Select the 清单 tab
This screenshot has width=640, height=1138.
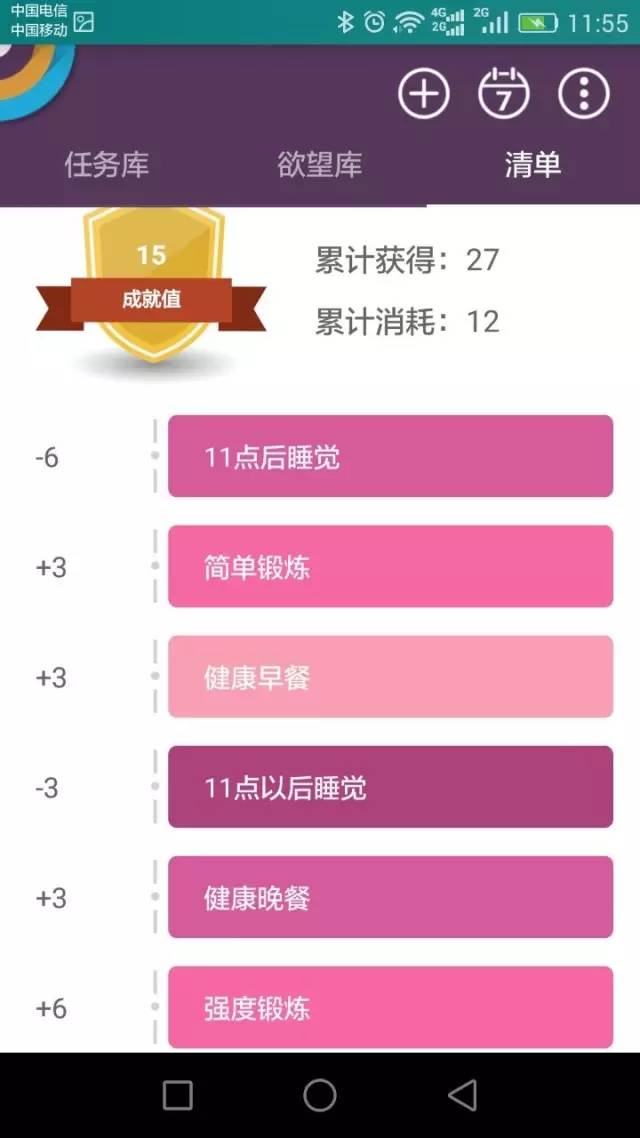[533, 164]
